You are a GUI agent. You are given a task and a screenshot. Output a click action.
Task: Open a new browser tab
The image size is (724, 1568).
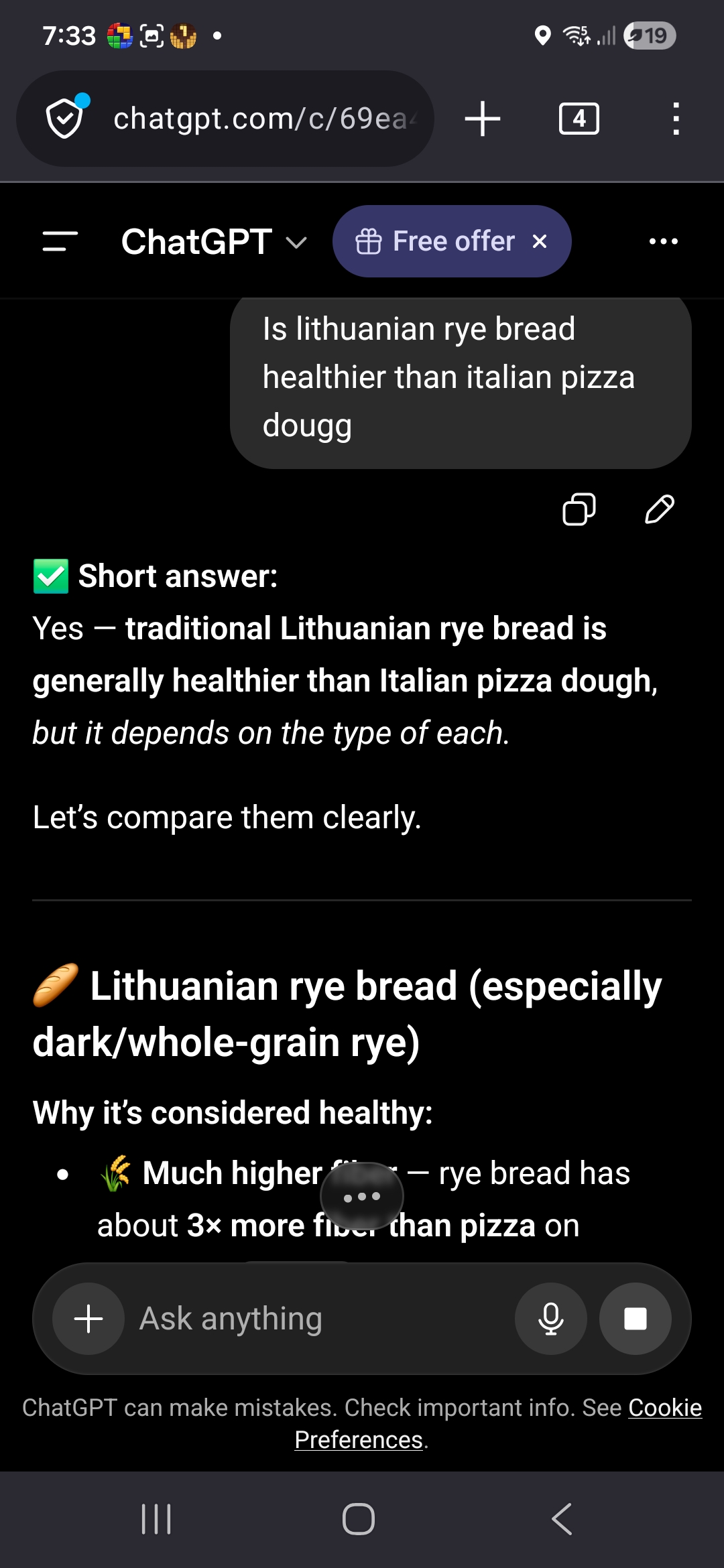click(x=483, y=119)
